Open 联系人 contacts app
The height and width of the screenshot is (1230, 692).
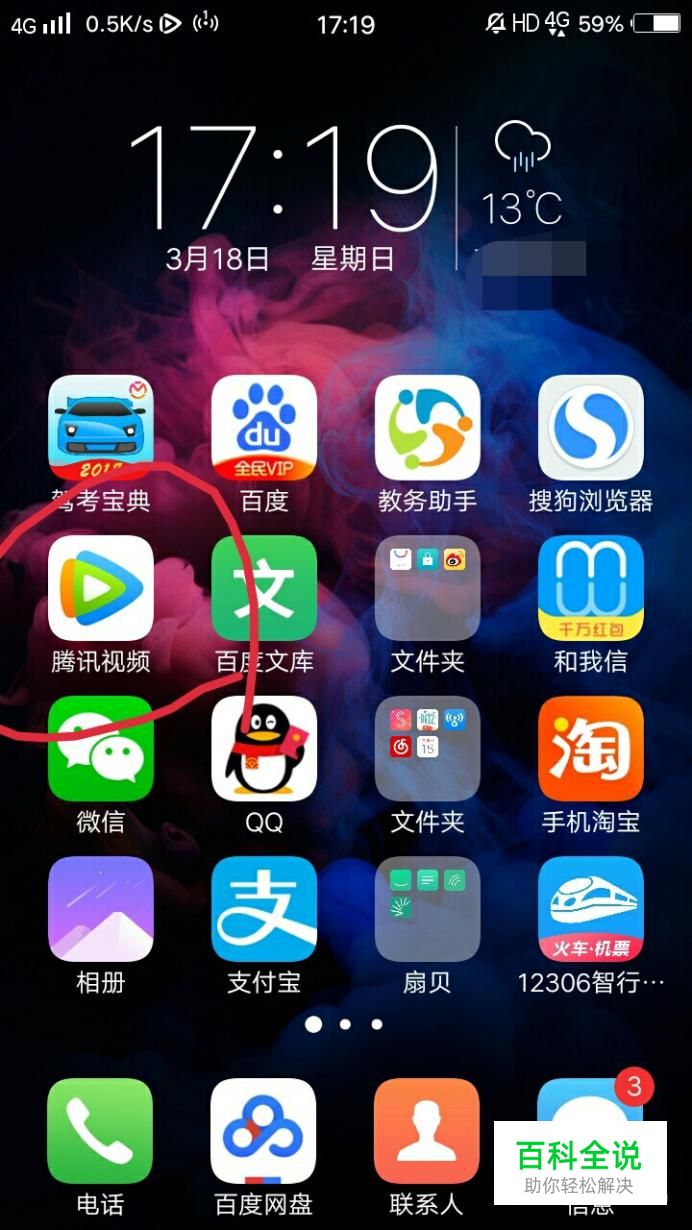[427, 1130]
